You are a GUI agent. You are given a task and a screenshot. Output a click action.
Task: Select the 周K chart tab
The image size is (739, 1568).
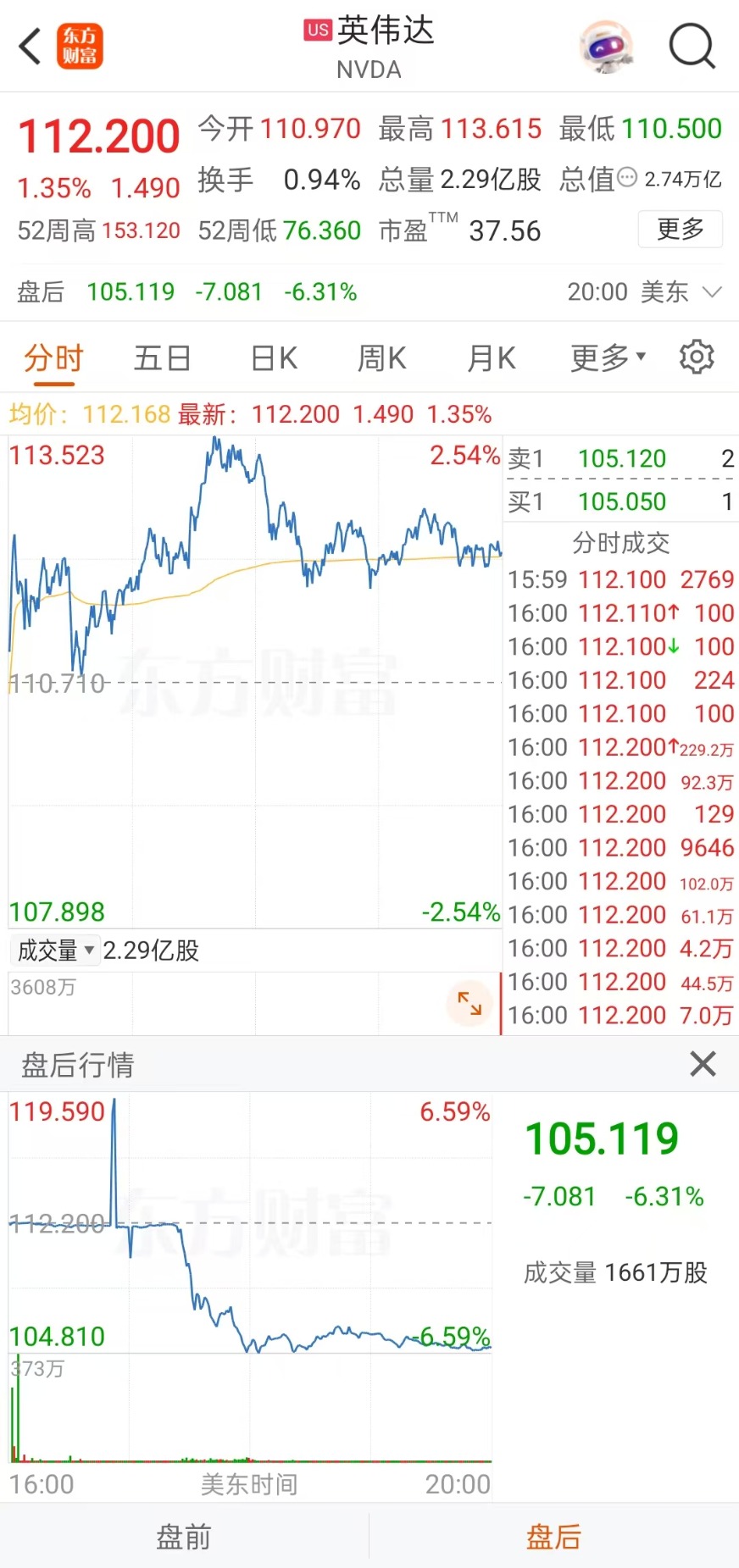pos(381,358)
